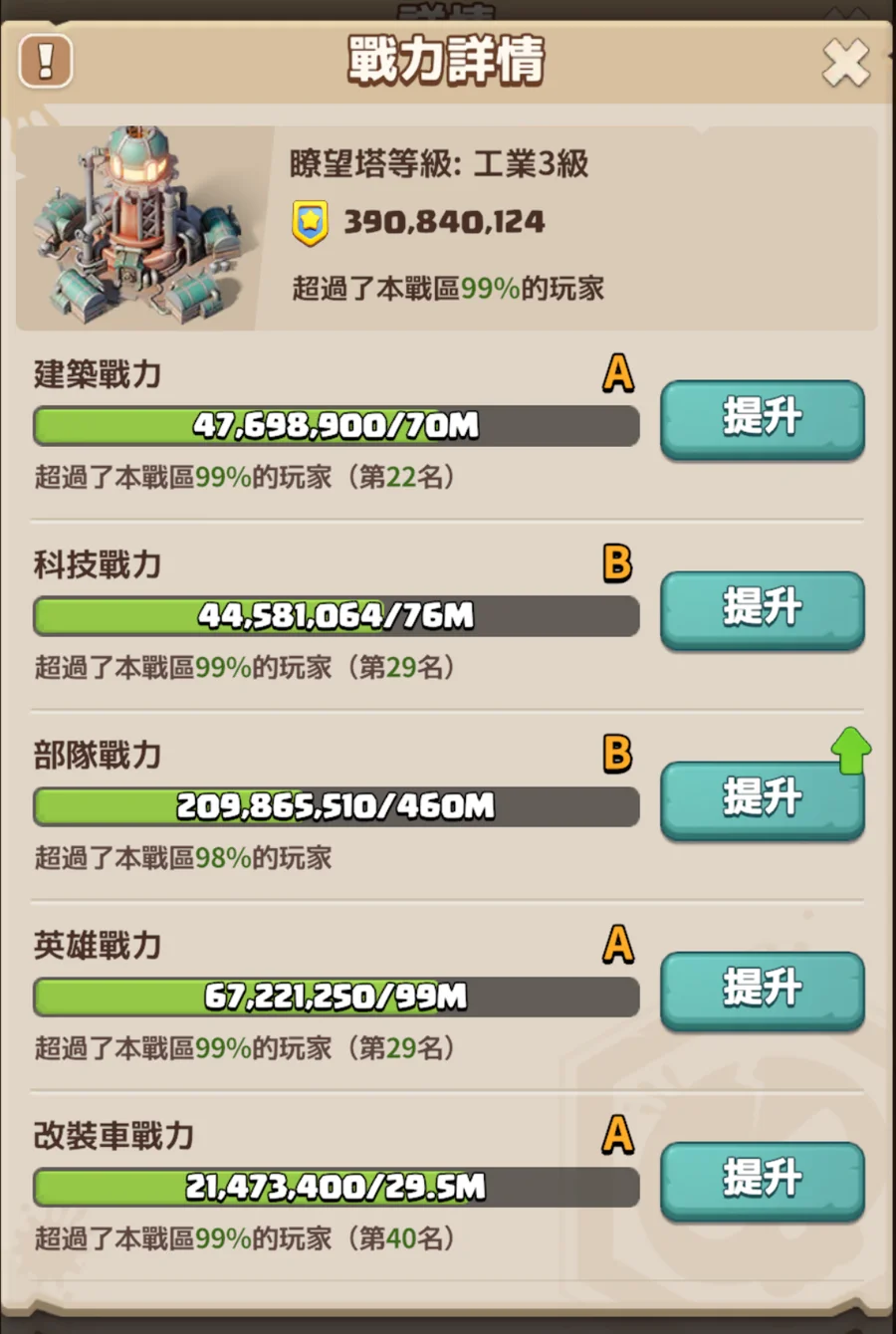Tap 提升 for 建築戰力
Image resolution: width=896 pixels, height=1334 pixels.
(762, 418)
